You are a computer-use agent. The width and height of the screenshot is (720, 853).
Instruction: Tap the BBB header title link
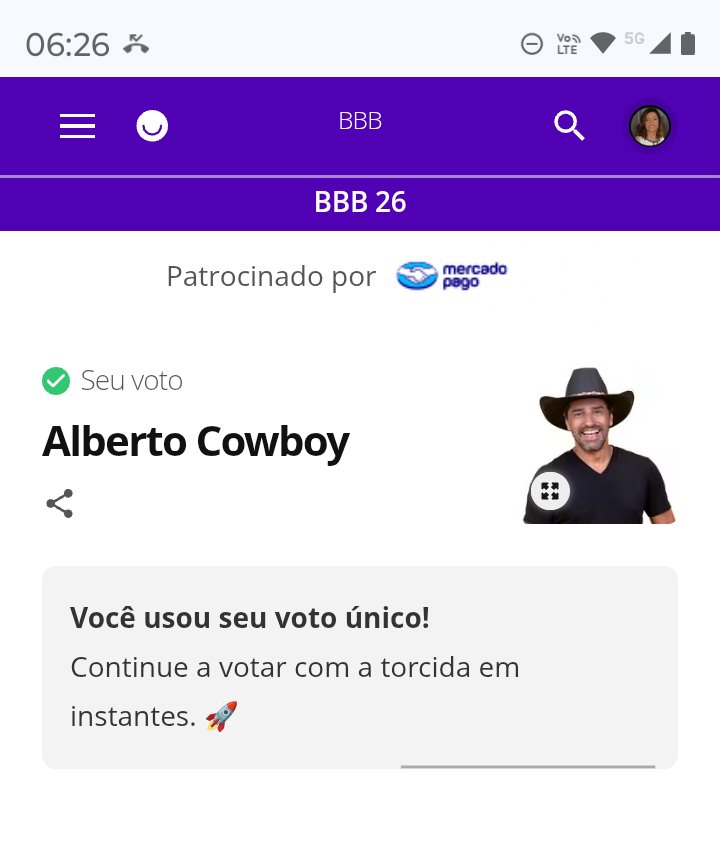(x=360, y=122)
